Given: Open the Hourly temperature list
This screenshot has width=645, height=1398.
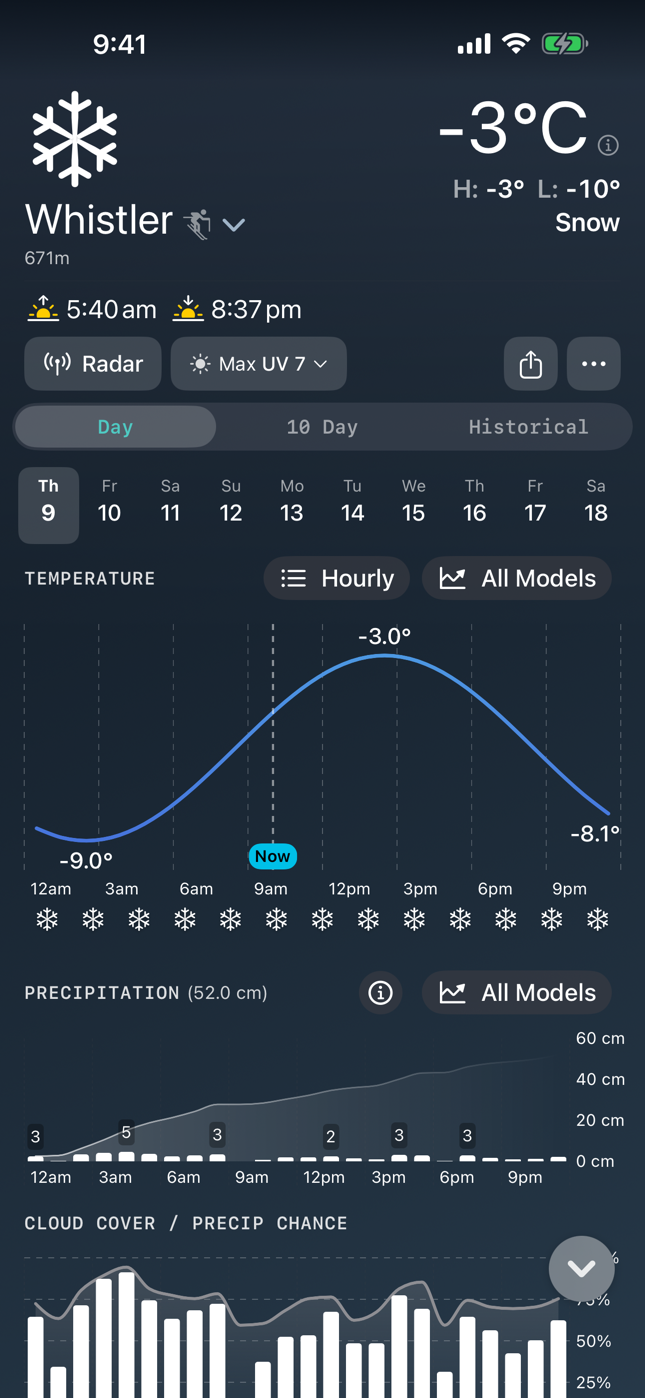Looking at the screenshot, I should tap(337, 578).
